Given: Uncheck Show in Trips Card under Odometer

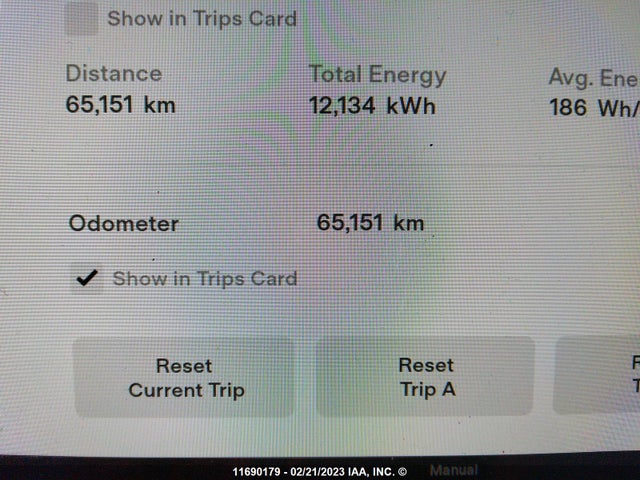Looking at the screenshot, I should (89, 278).
